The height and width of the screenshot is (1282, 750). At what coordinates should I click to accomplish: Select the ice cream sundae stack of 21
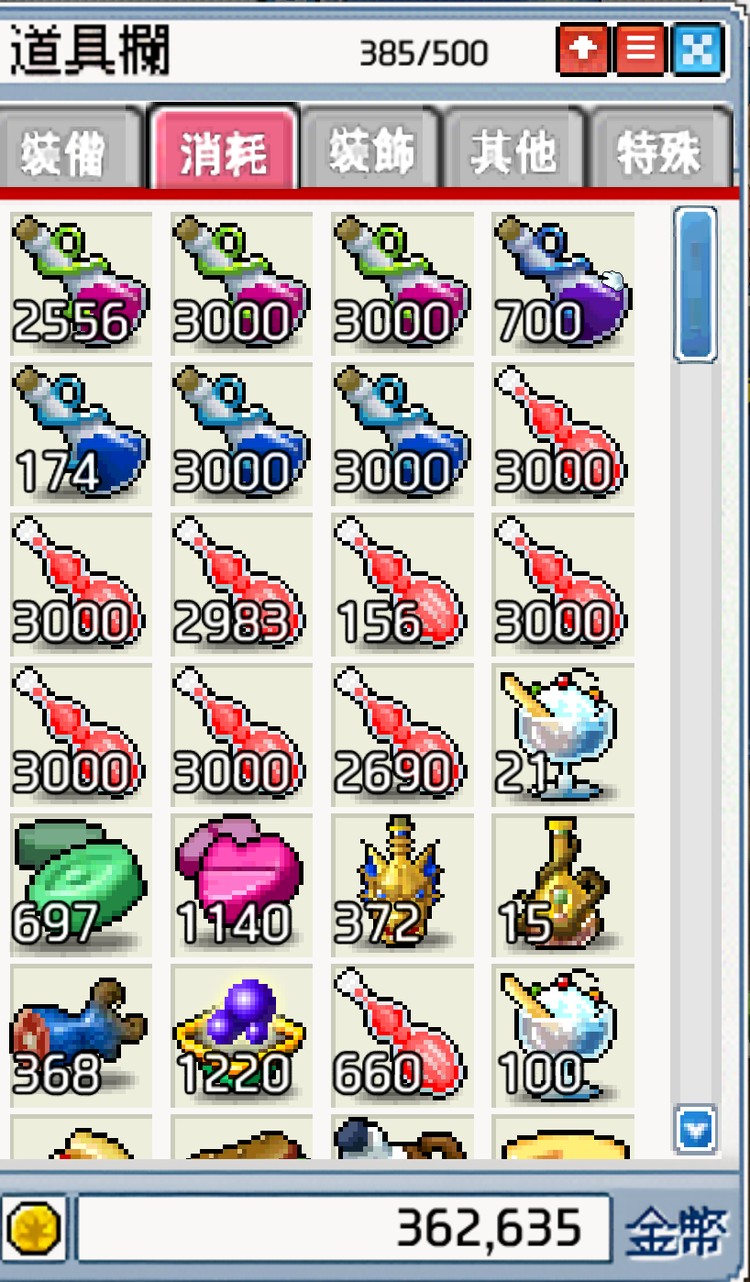(563, 735)
